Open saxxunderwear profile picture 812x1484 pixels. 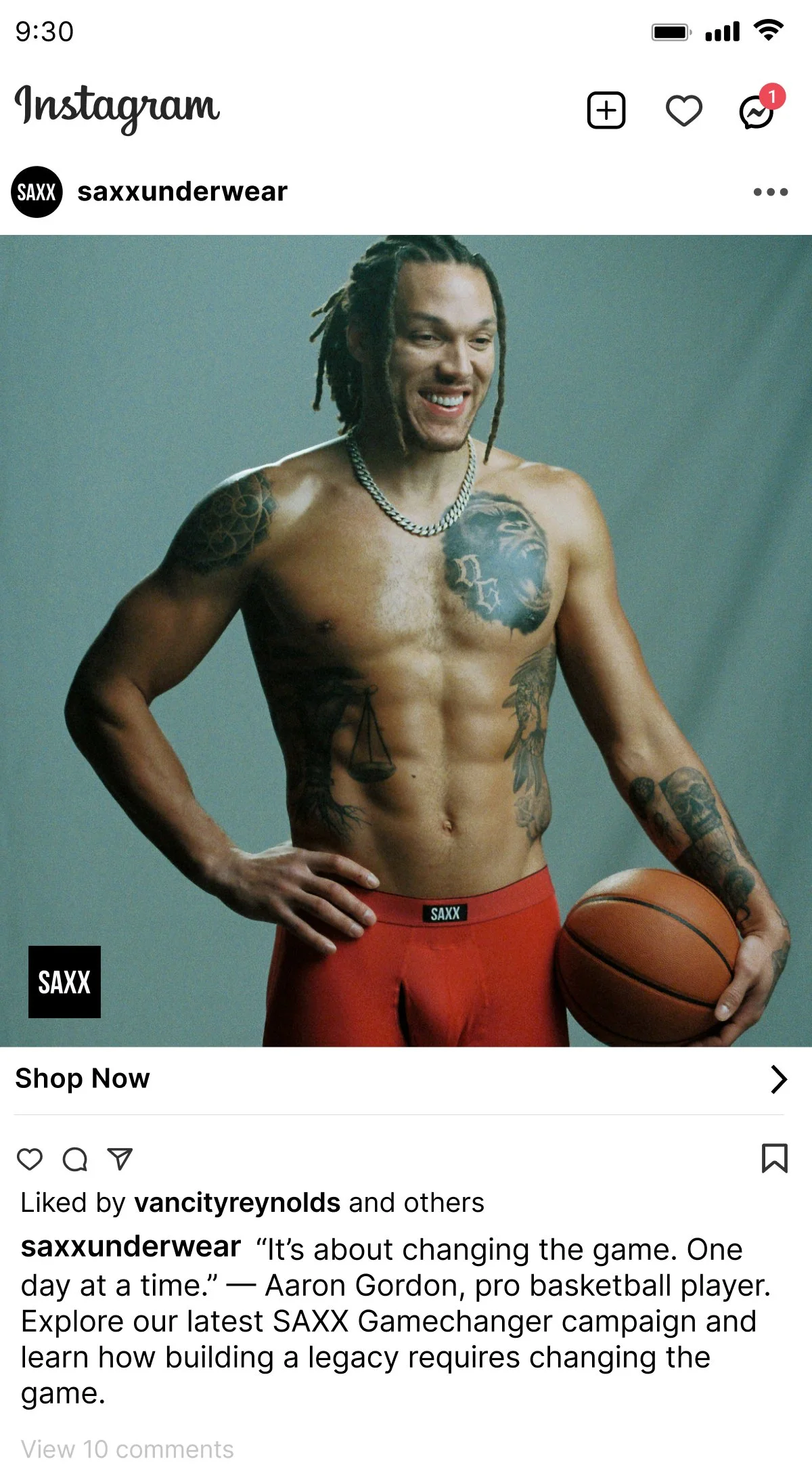tap(37, 192)
